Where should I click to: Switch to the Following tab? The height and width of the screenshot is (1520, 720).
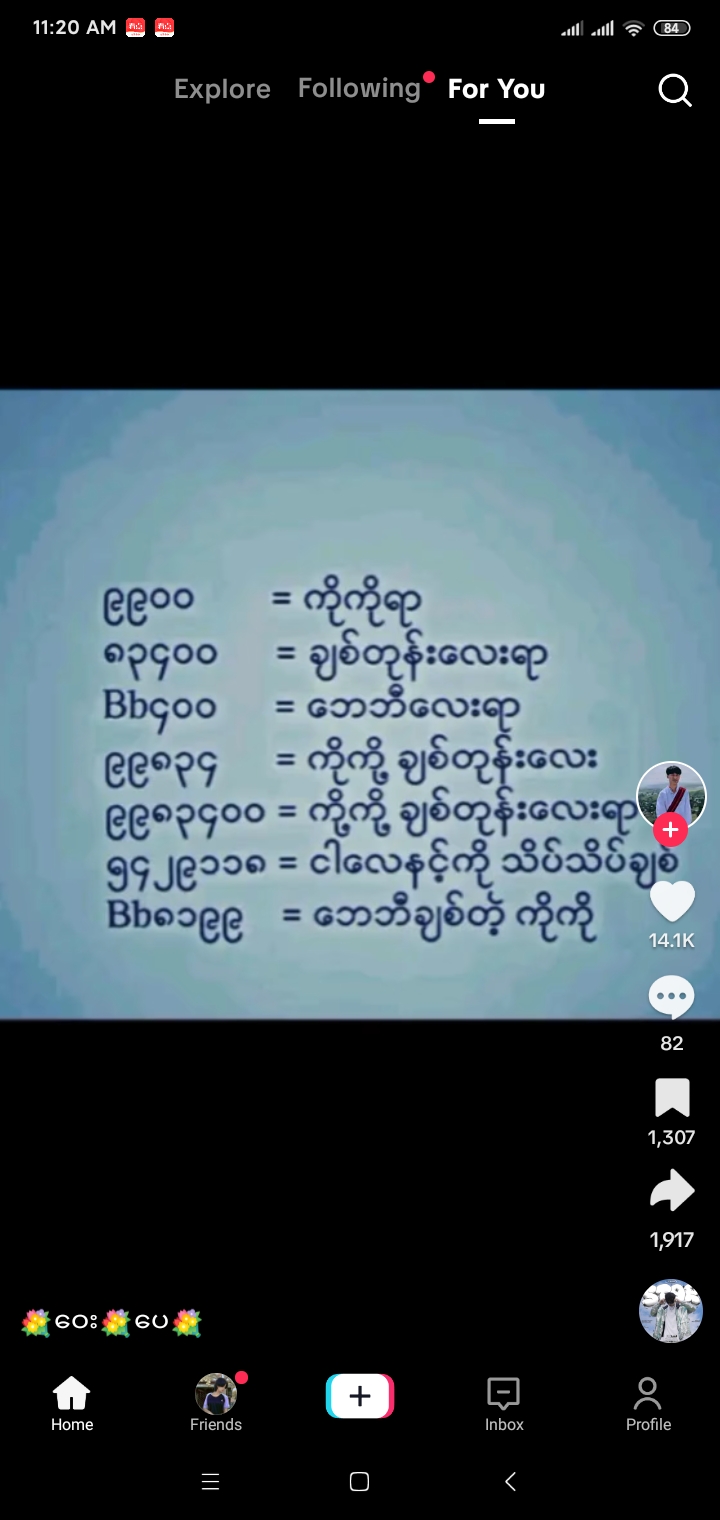(x=359, y=88)
